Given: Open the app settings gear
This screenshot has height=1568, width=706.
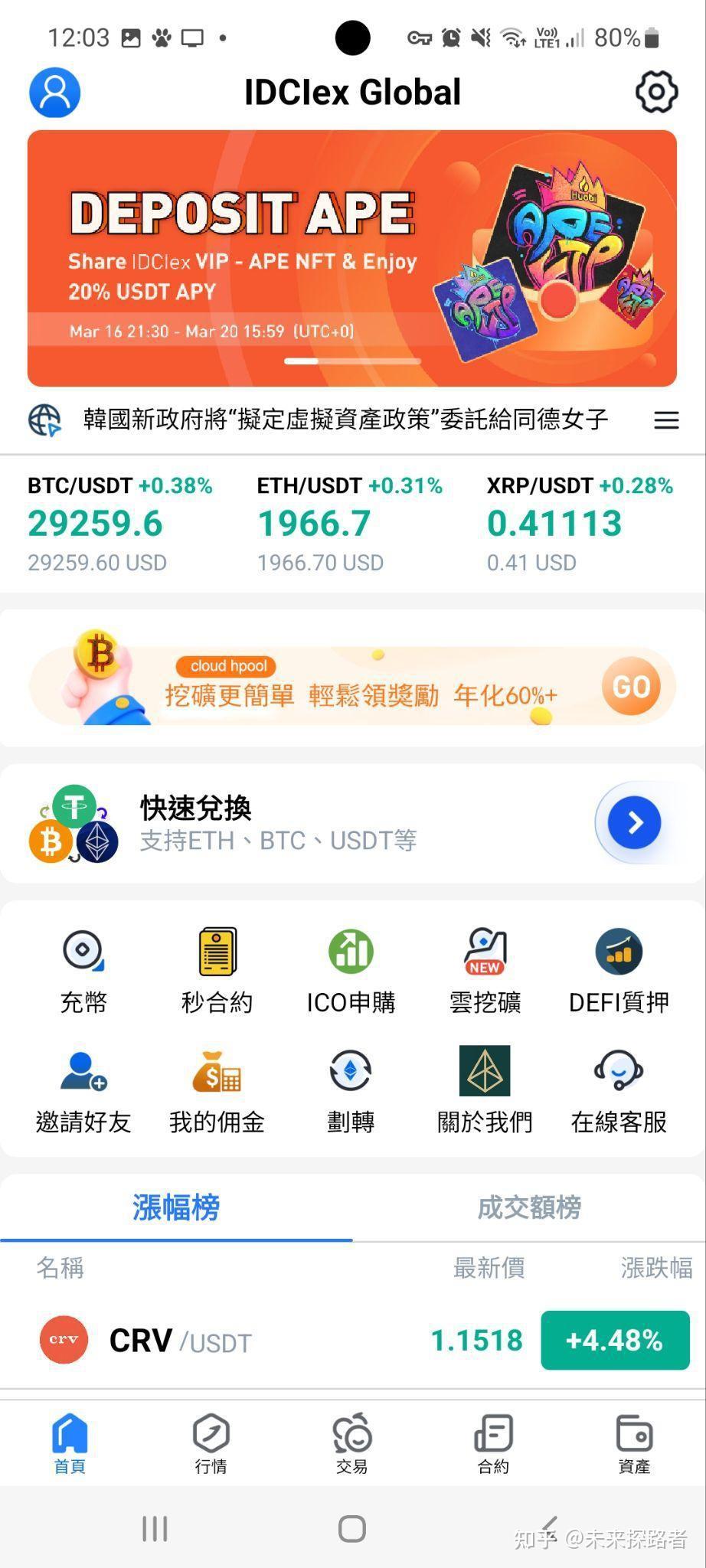Looking at the screenshot, I should 656,92.
